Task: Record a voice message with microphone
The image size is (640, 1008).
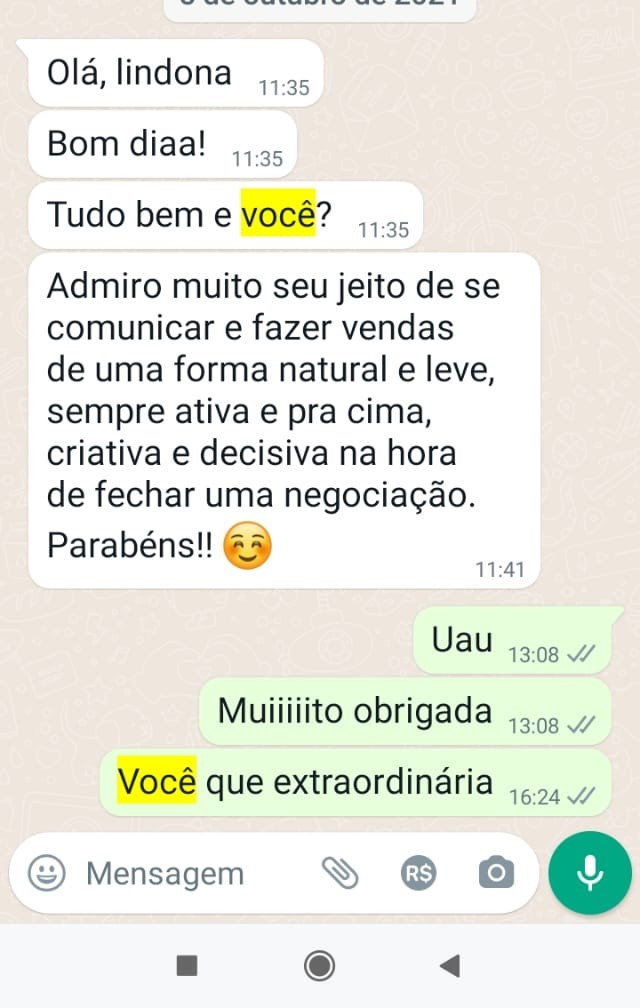Action: tap(590, 873)
